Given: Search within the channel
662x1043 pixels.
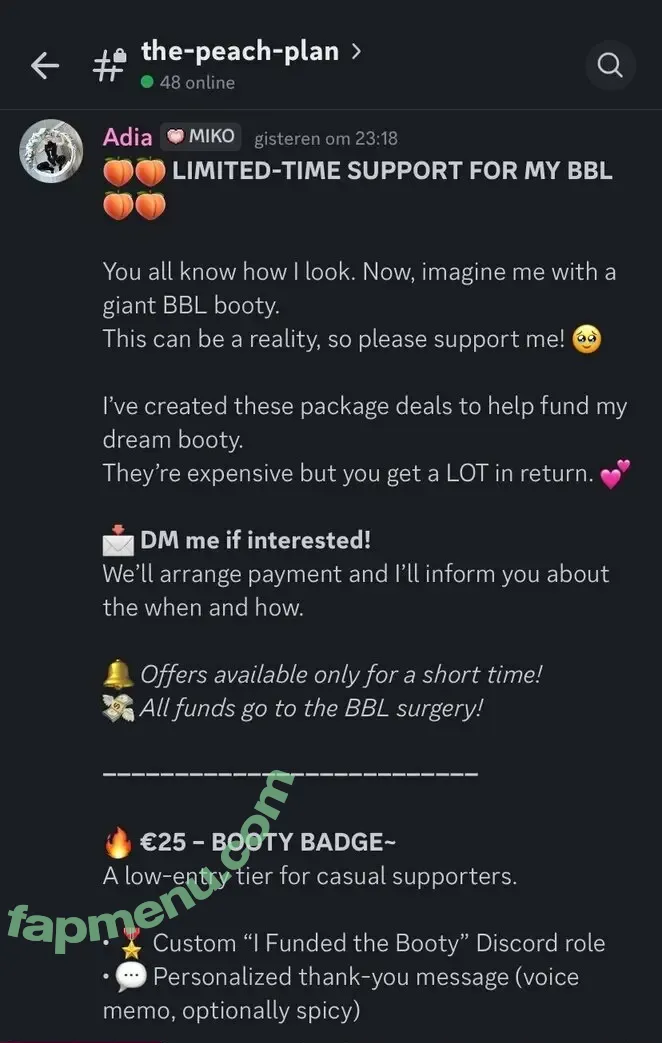Looking at the screenshot, I should [609, 66].
